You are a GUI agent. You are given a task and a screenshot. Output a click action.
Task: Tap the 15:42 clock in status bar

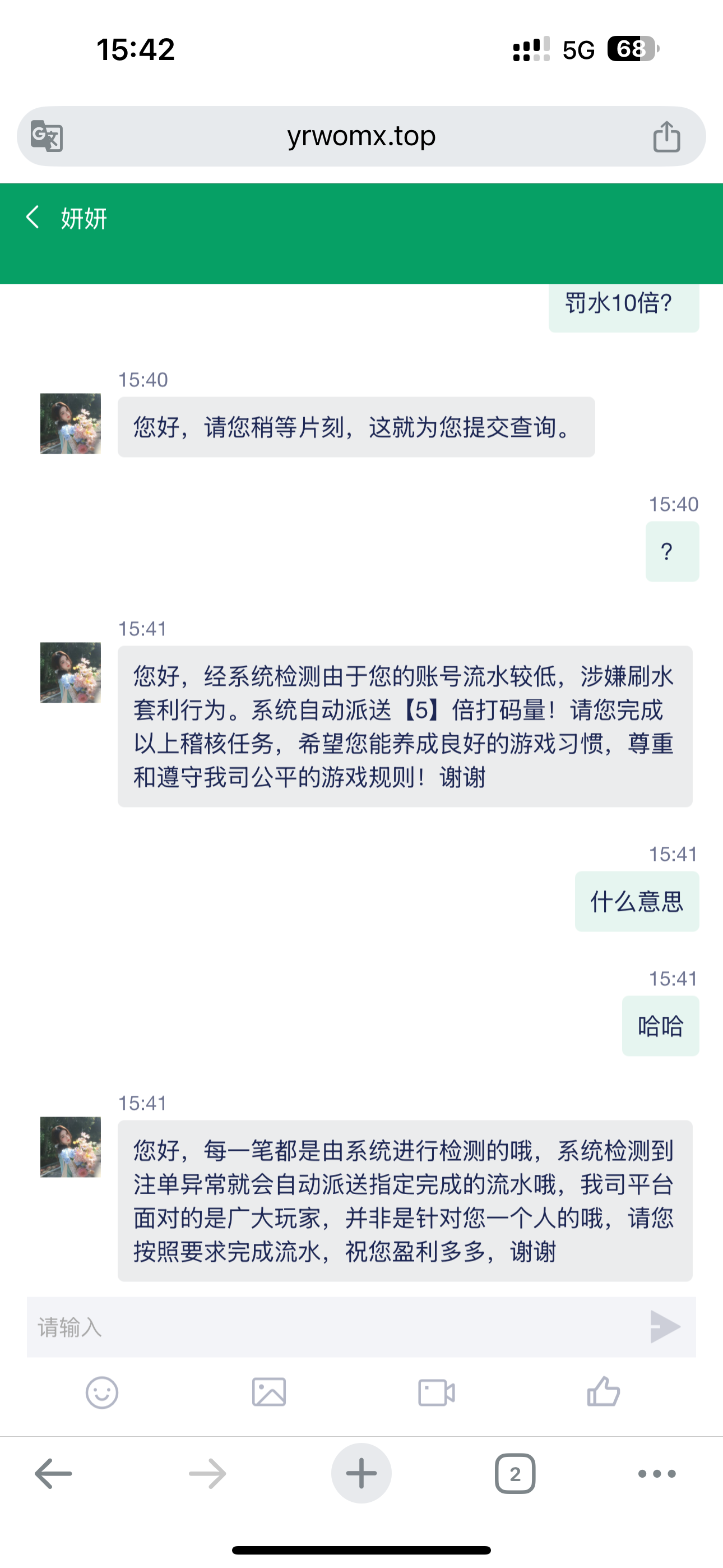(x=135, y=50)
